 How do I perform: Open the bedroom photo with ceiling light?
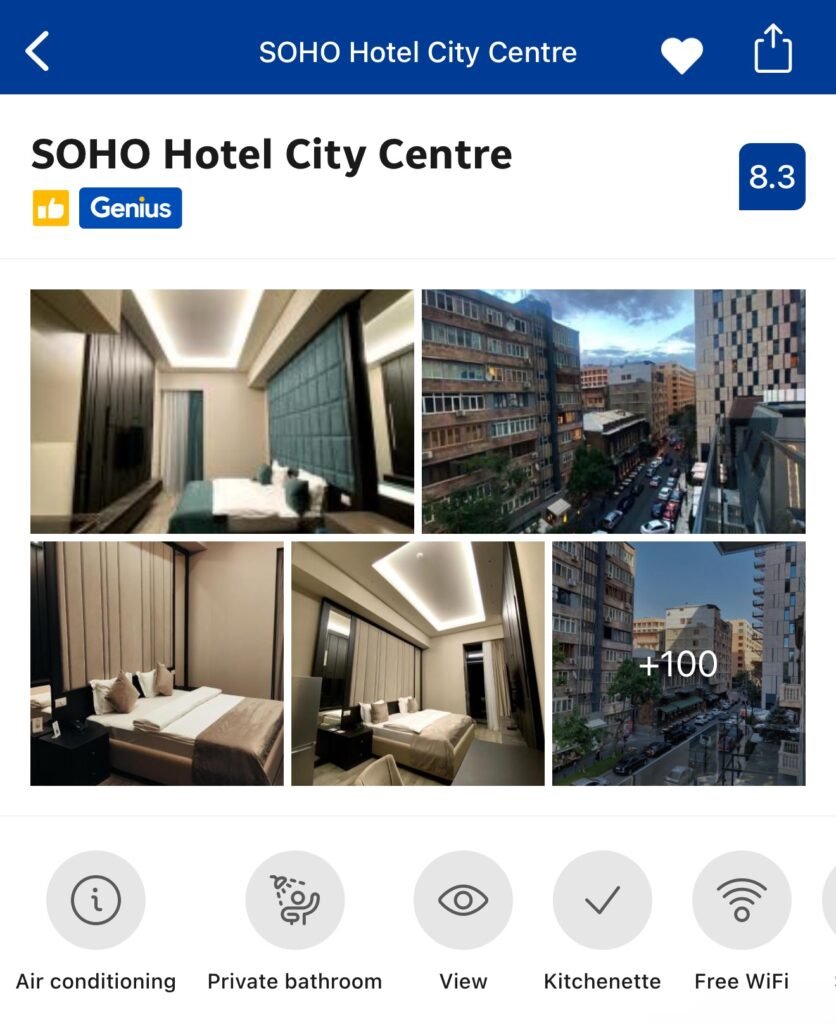click(418, 663)
